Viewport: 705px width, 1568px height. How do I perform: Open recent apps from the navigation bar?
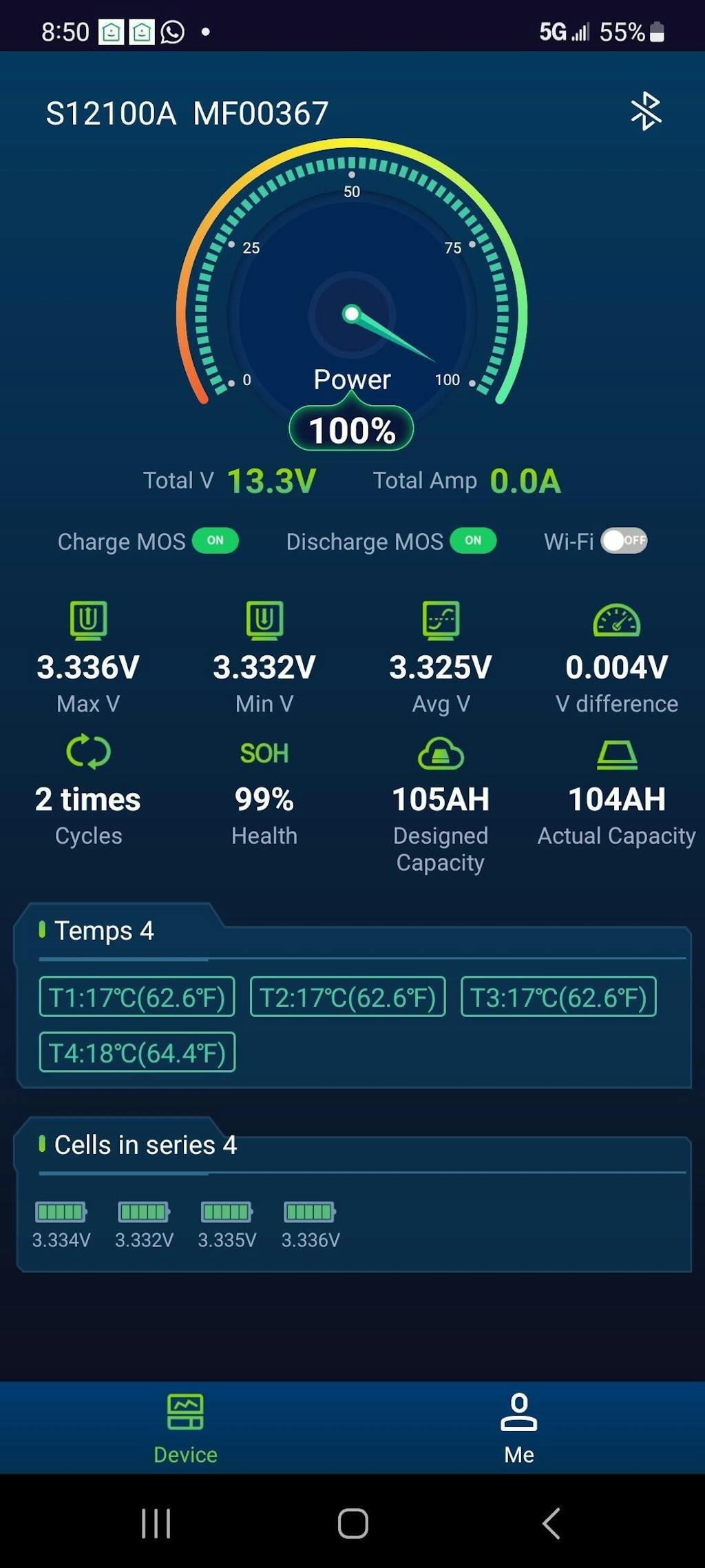156,1523
